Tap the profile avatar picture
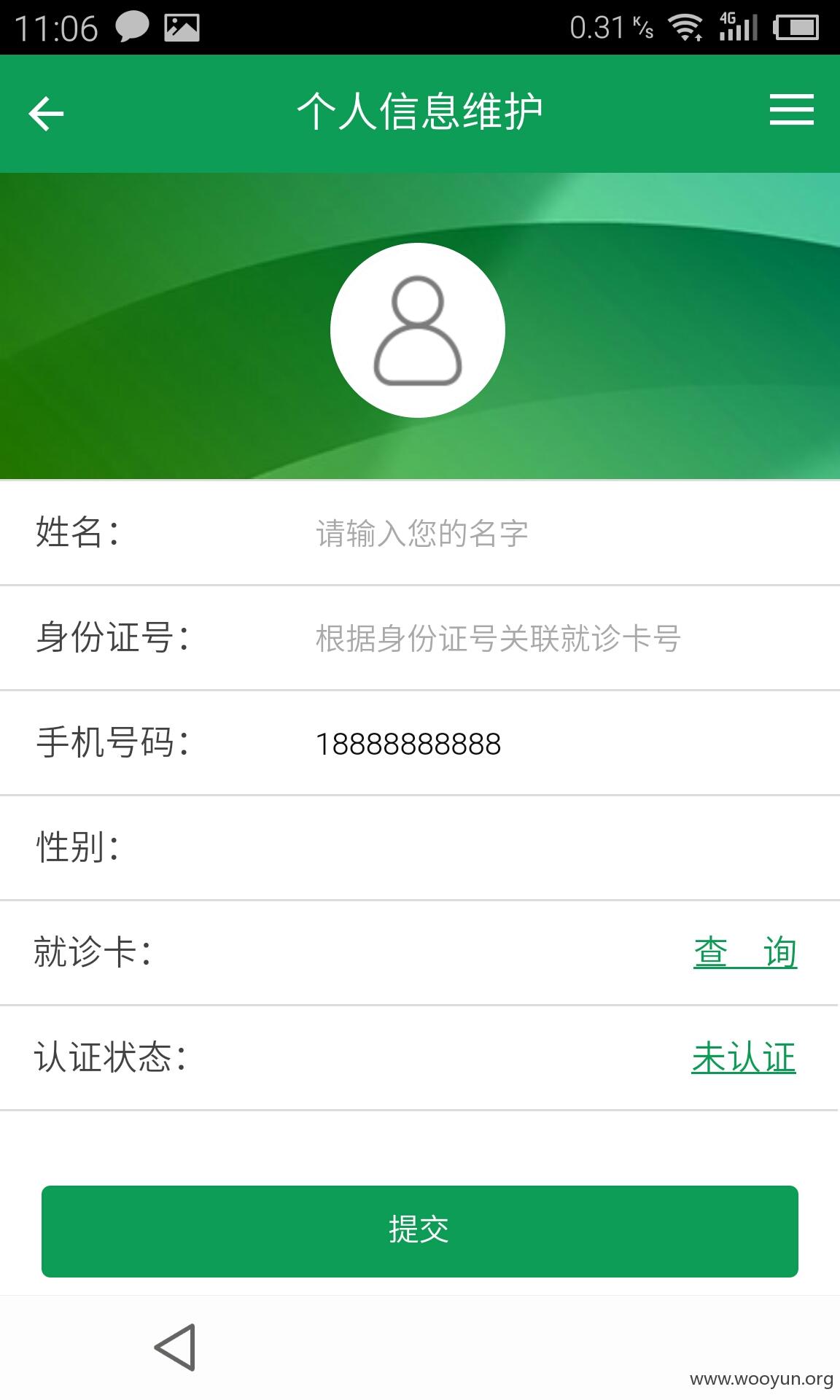Viewport: 840px width, 1400px height. tap(418, 330)
